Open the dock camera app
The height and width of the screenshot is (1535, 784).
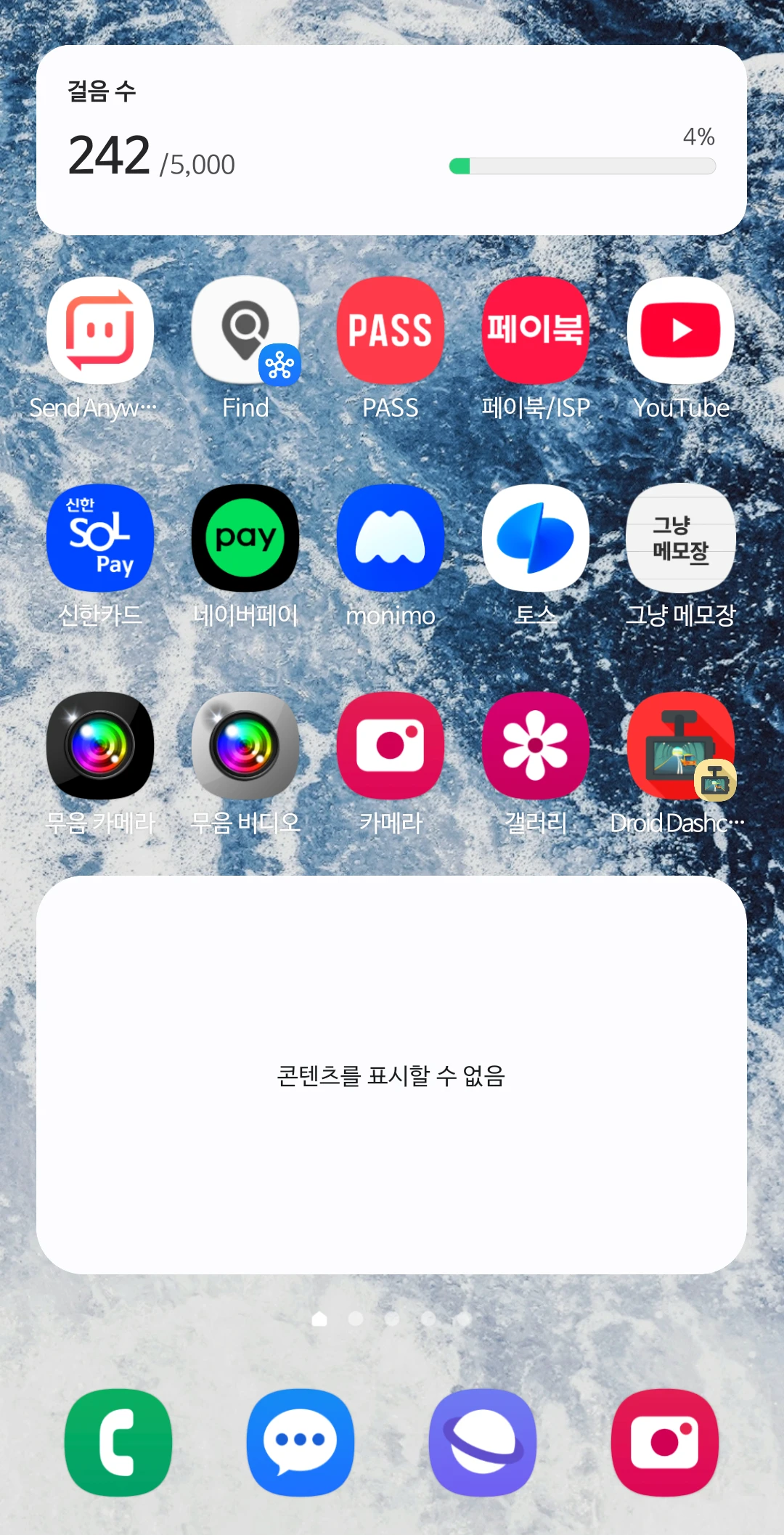coord(665,1442)
